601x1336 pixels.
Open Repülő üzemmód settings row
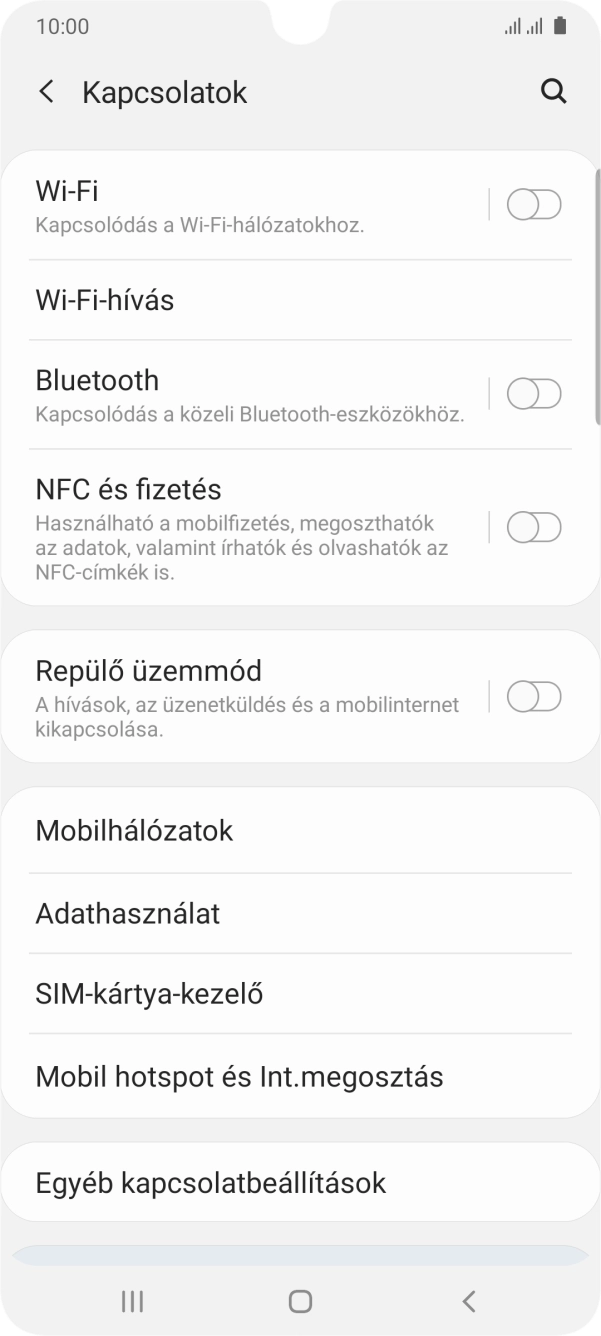tap(240, 696)
